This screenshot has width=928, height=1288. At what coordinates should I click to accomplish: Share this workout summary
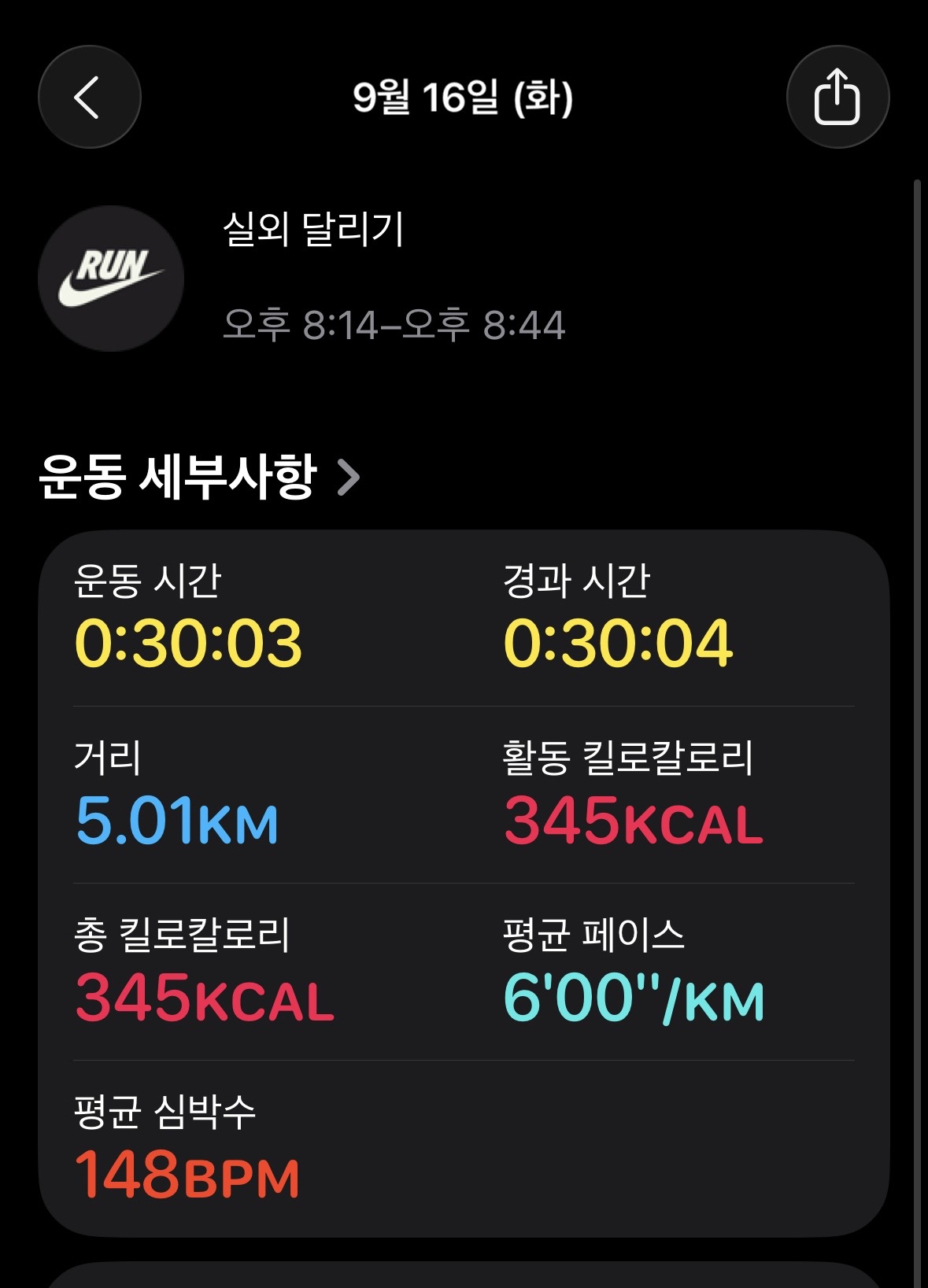pyautogui.click(x=837, y=97)
